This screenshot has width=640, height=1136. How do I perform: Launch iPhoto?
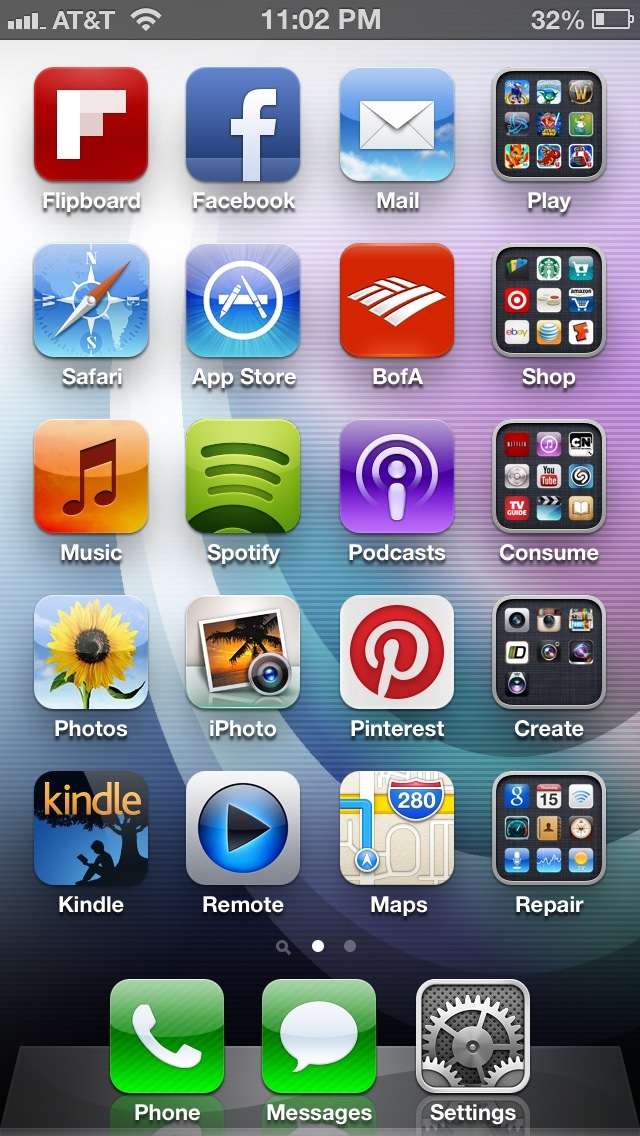tap(243, 652)
